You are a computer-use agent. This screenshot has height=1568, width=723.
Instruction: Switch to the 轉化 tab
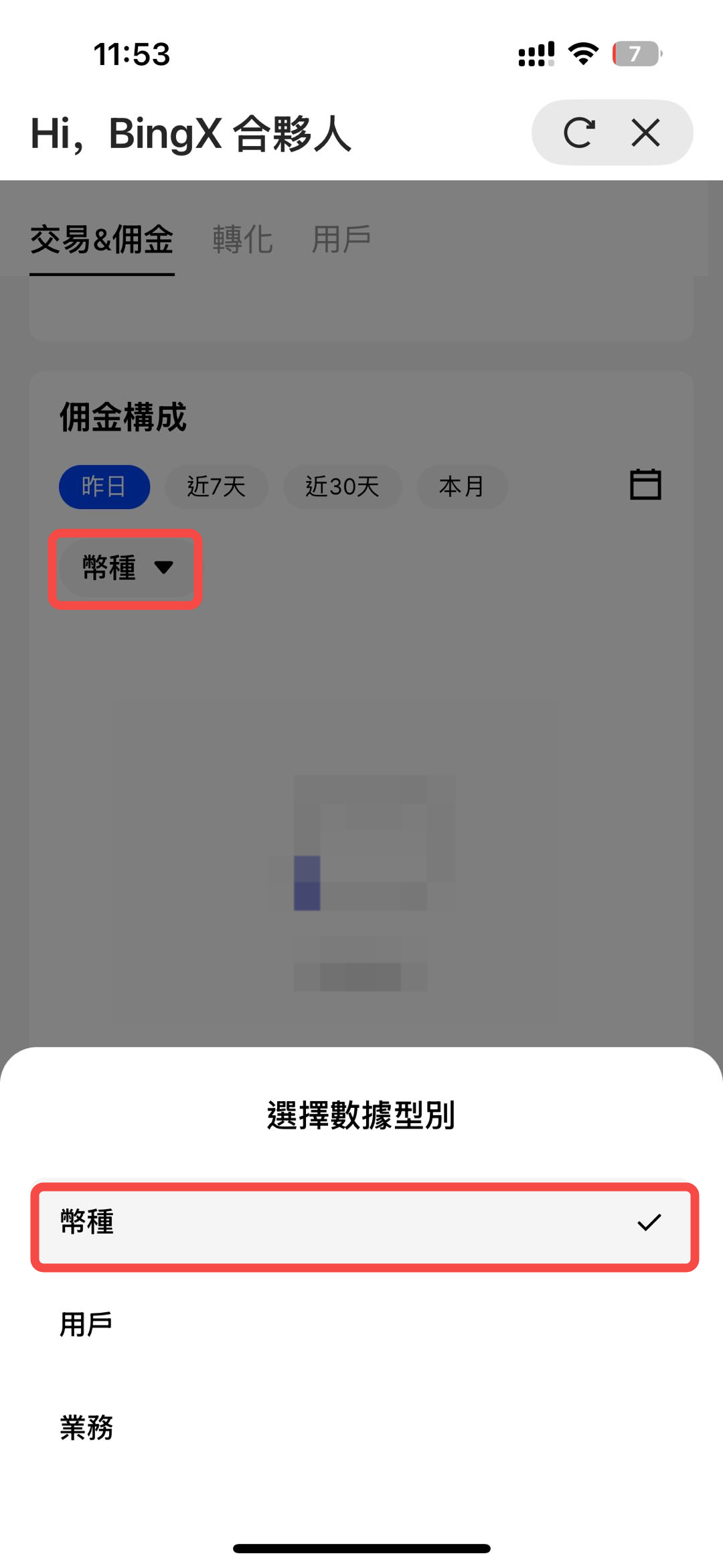[x=242, y=240]
